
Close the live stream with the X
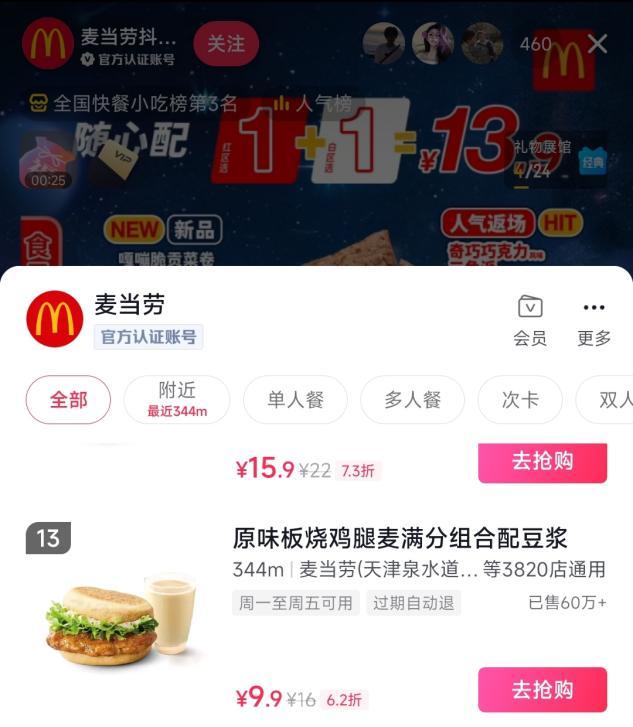[x=598, y=44]
